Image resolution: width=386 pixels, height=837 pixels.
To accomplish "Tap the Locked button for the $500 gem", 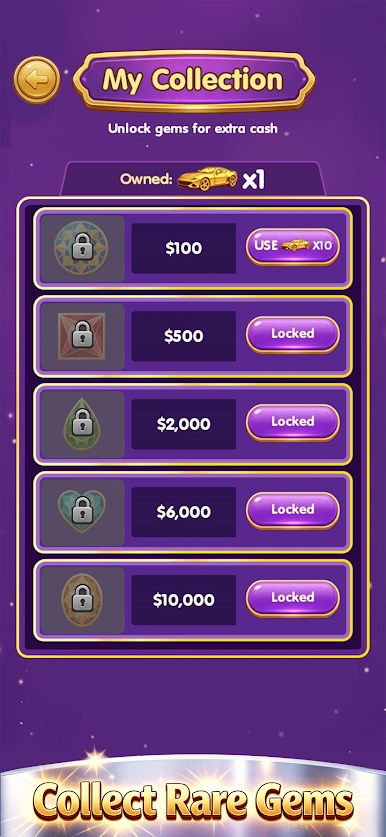I will tap(293, 335).
